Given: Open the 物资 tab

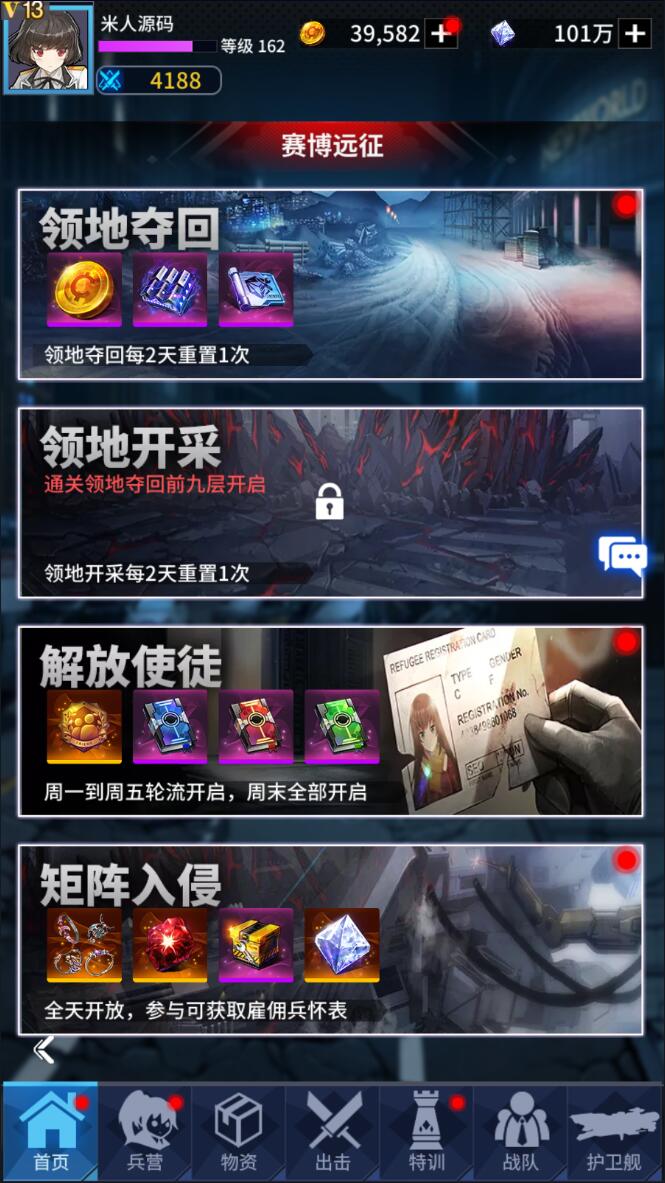Looking at the screenshot, I should click(238, 1132).
